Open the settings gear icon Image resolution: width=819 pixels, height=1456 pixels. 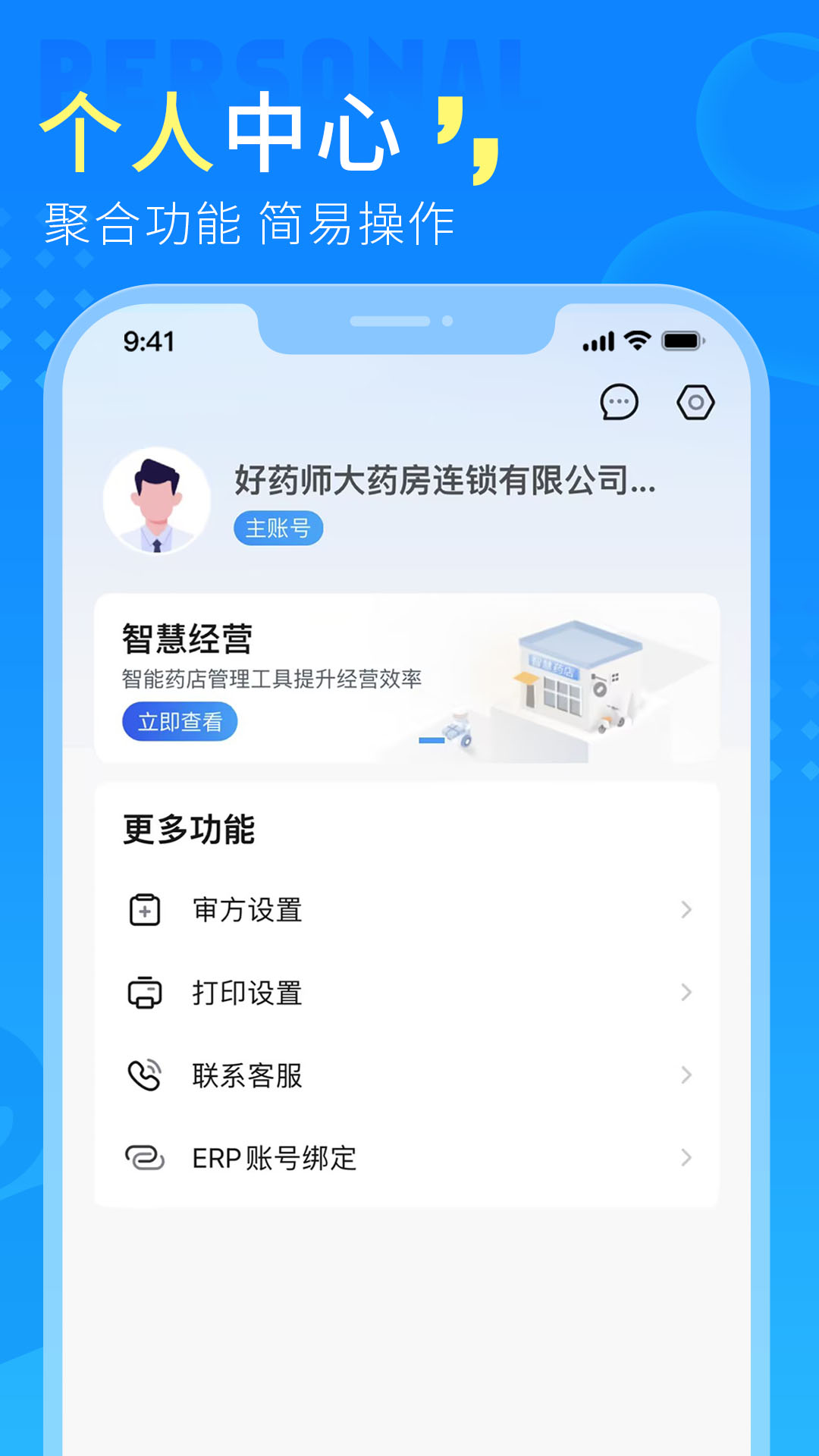tap(697, 404)
